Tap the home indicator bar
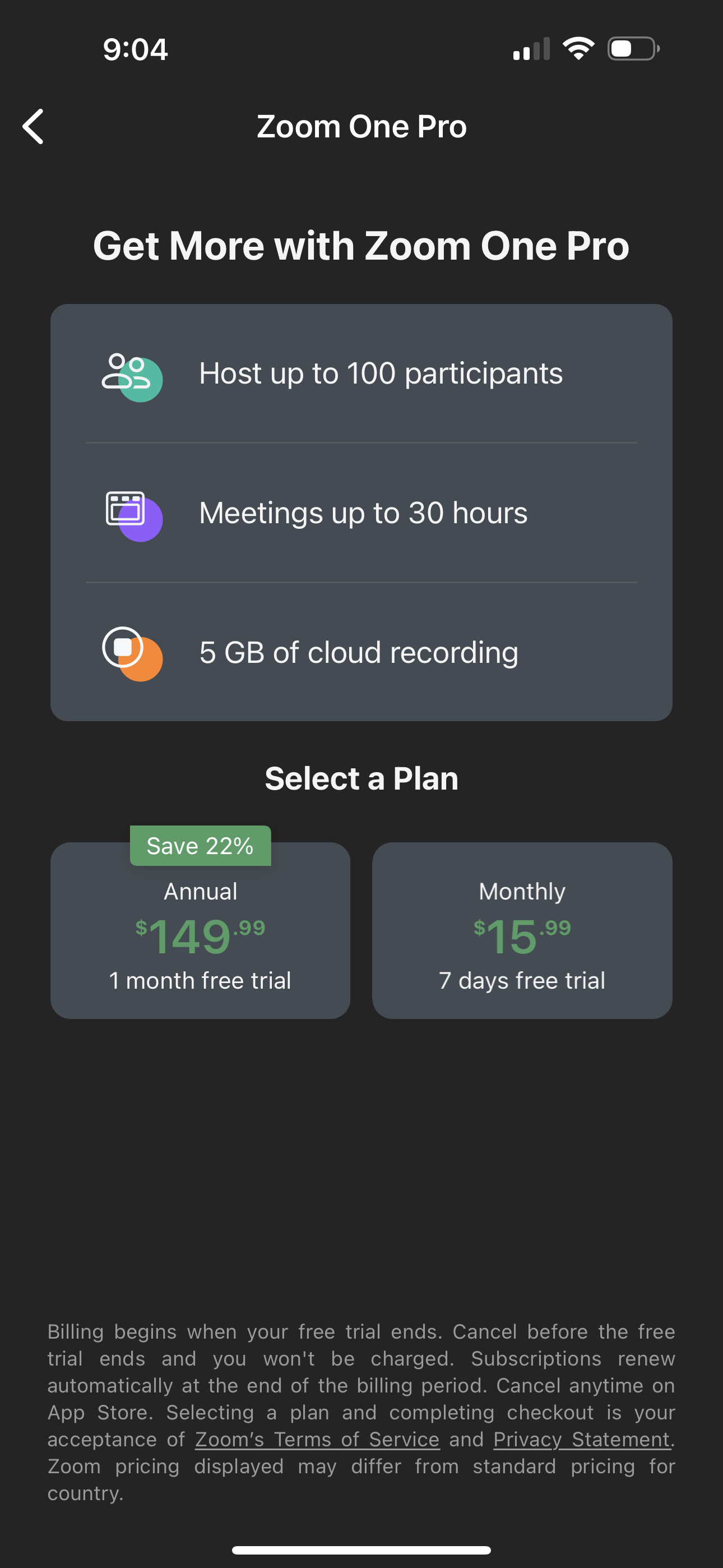Image resolution: width=723 pixels, height=1568 pixels. point(361,1549)
